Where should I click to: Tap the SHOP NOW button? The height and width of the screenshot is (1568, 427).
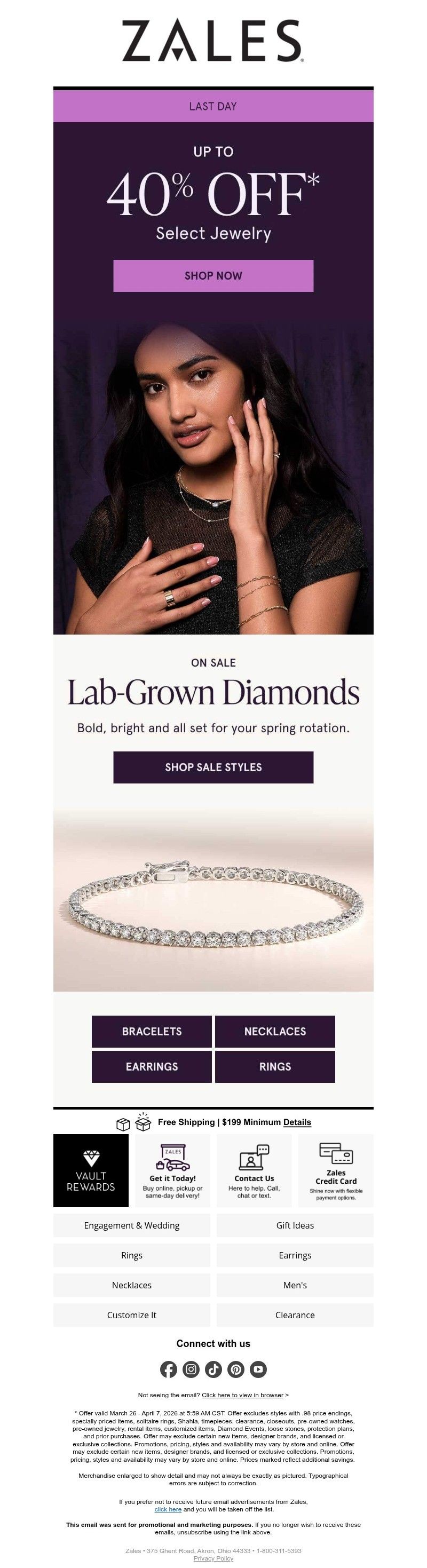pos(213,276)
